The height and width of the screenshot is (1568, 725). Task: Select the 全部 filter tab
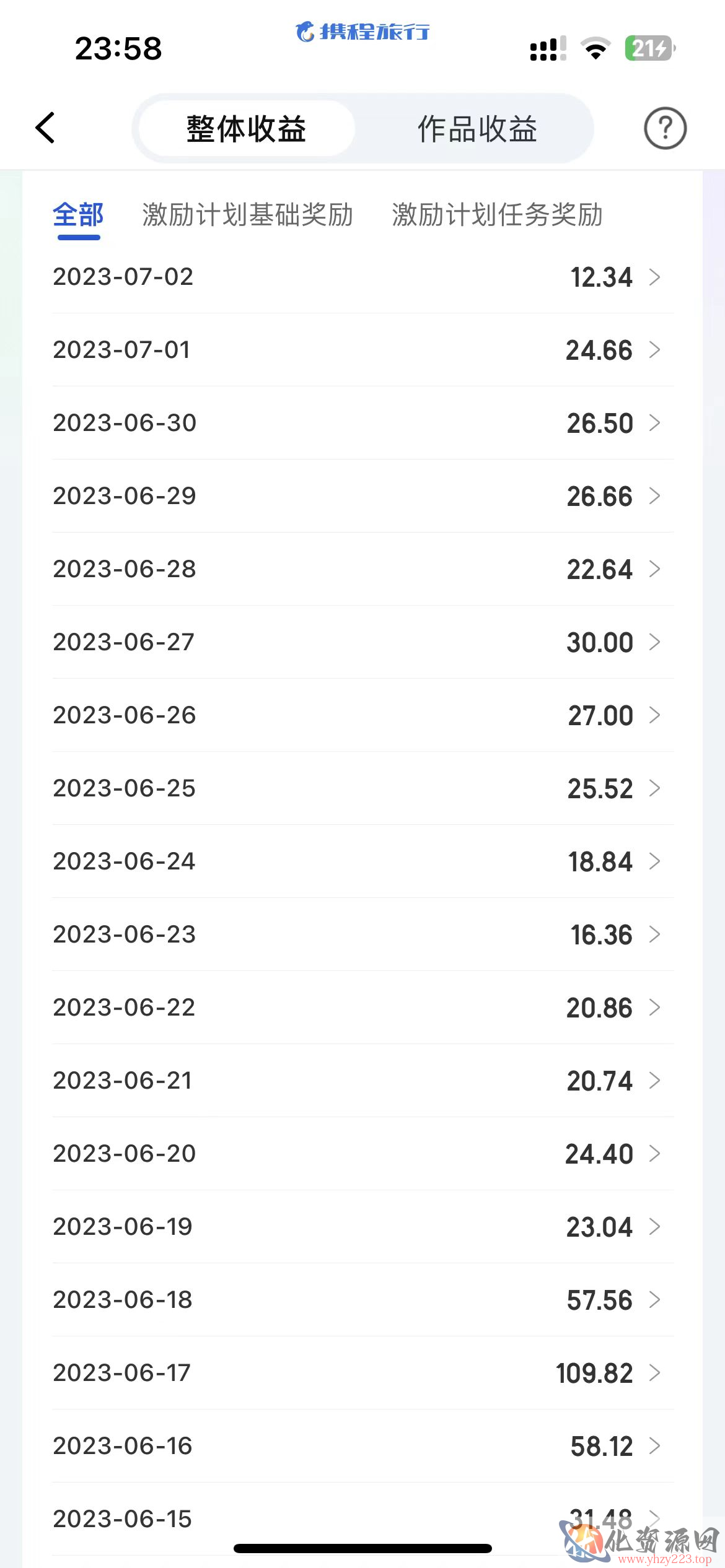[78, 216]
